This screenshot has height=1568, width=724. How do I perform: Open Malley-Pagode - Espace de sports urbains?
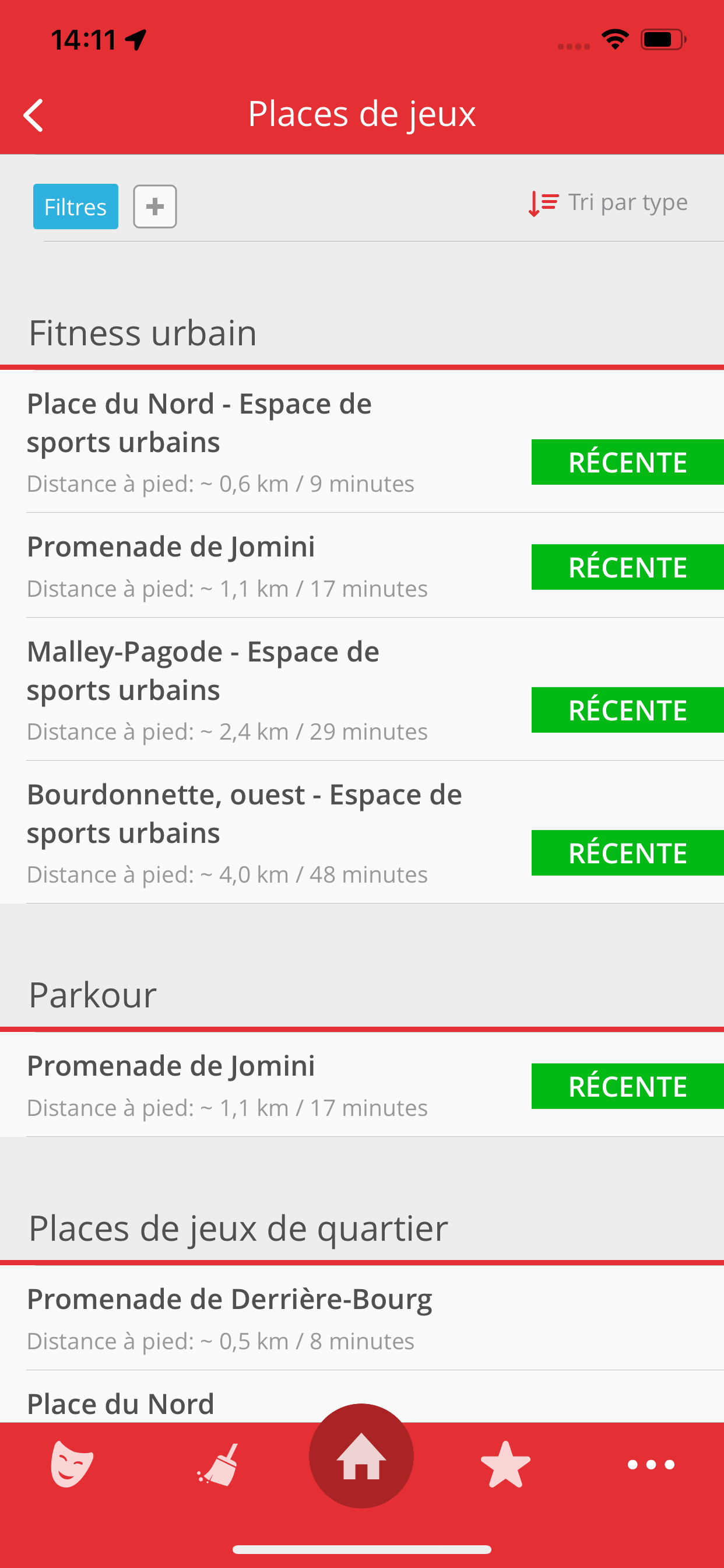point(362,689)
